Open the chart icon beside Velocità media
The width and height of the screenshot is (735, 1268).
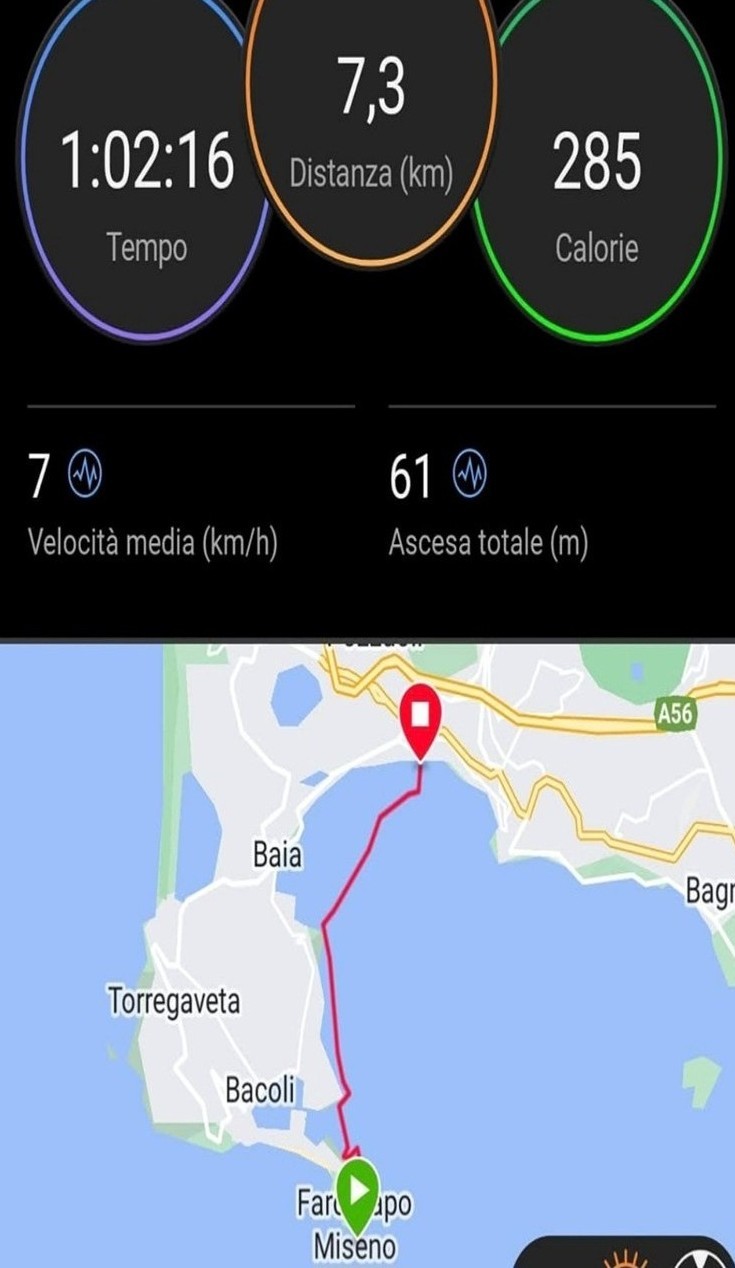point(85,478)
